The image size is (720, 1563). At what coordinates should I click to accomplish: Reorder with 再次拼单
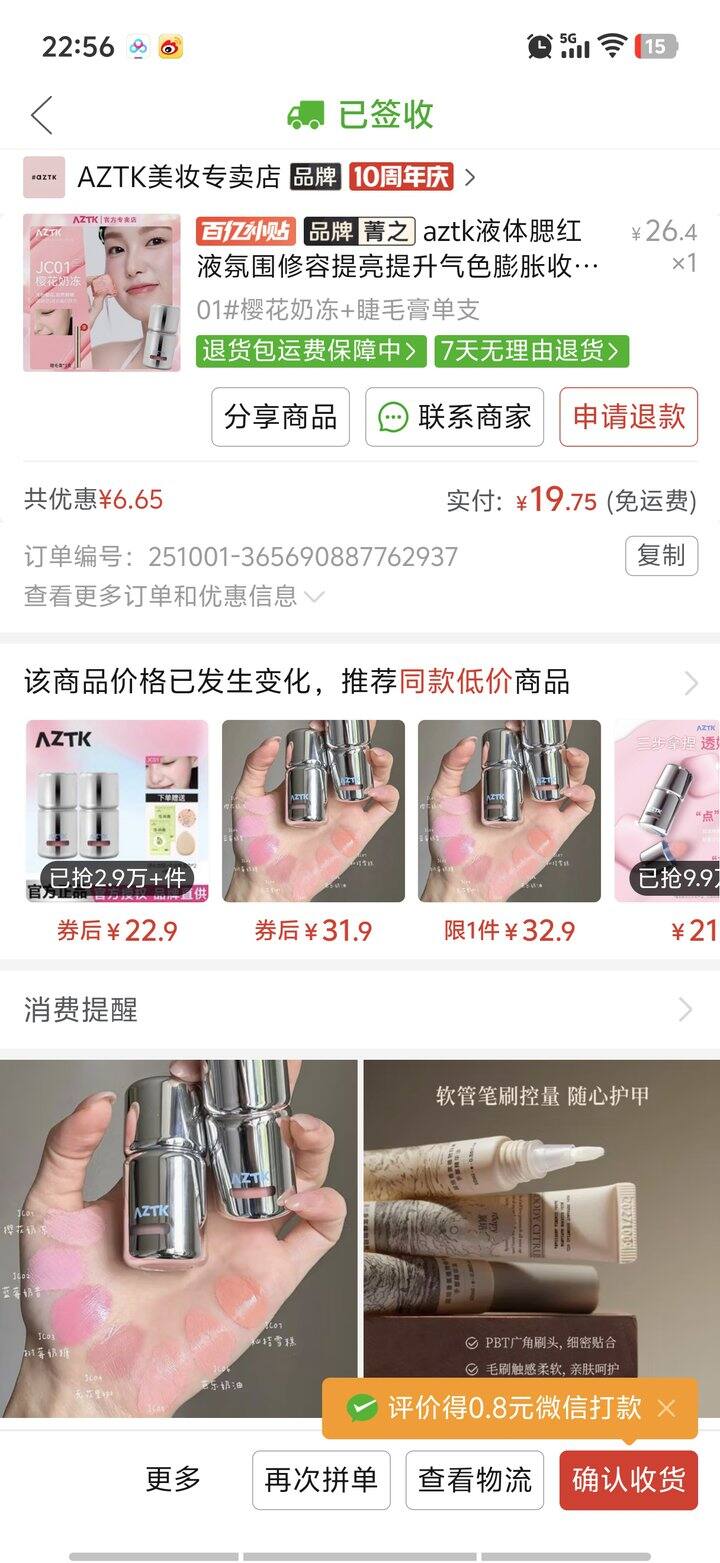321,1480
